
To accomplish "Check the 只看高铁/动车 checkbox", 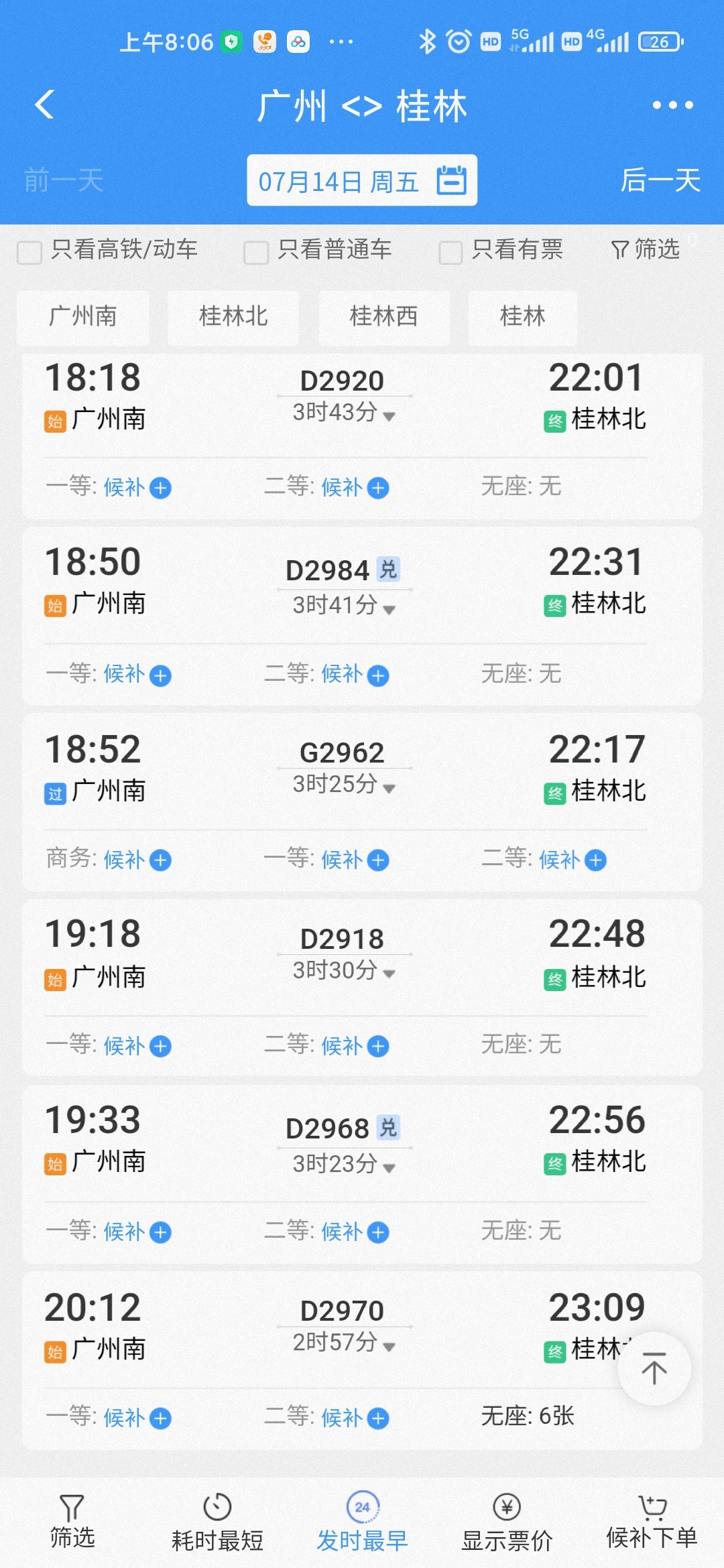I will point(29,253).
